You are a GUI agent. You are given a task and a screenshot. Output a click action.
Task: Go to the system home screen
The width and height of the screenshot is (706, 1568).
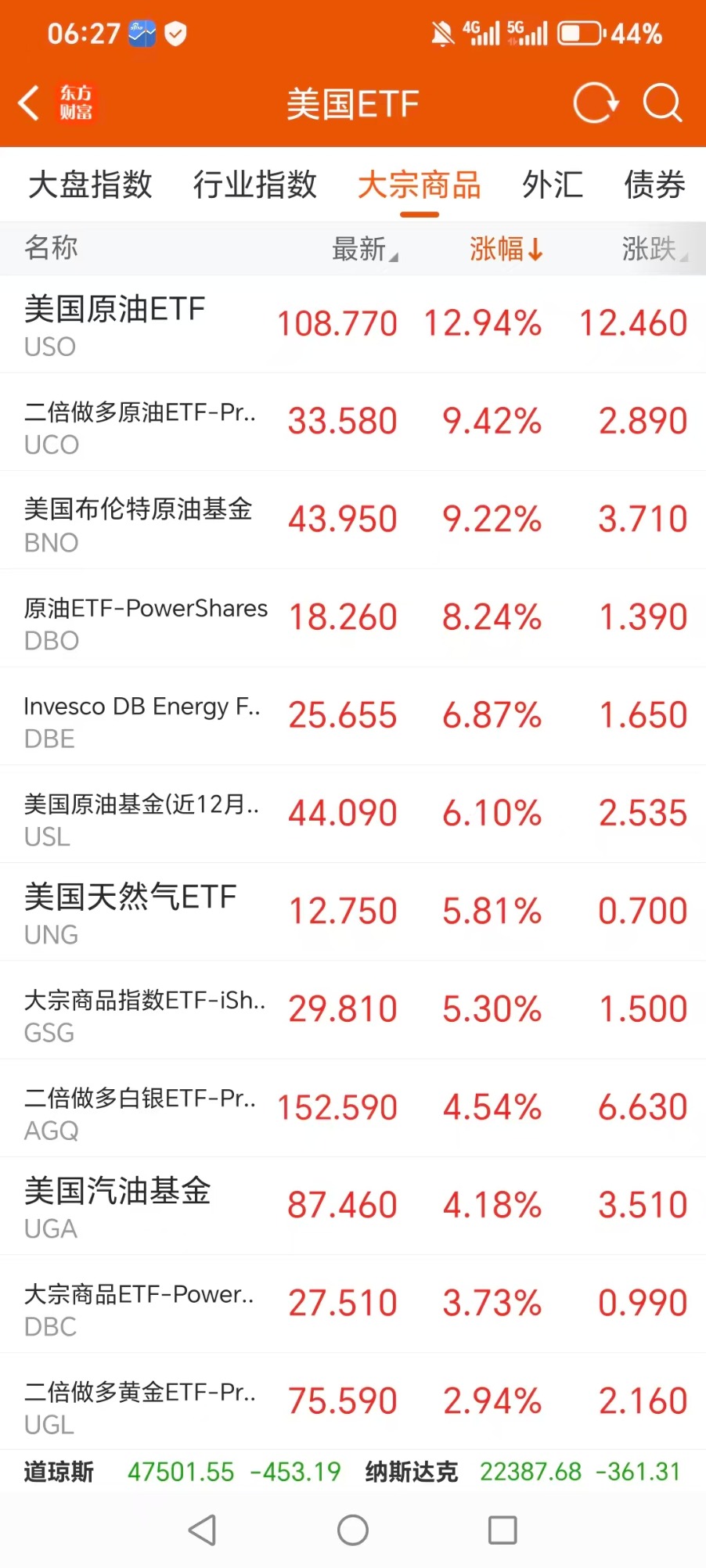click(x=353, y=1530)
